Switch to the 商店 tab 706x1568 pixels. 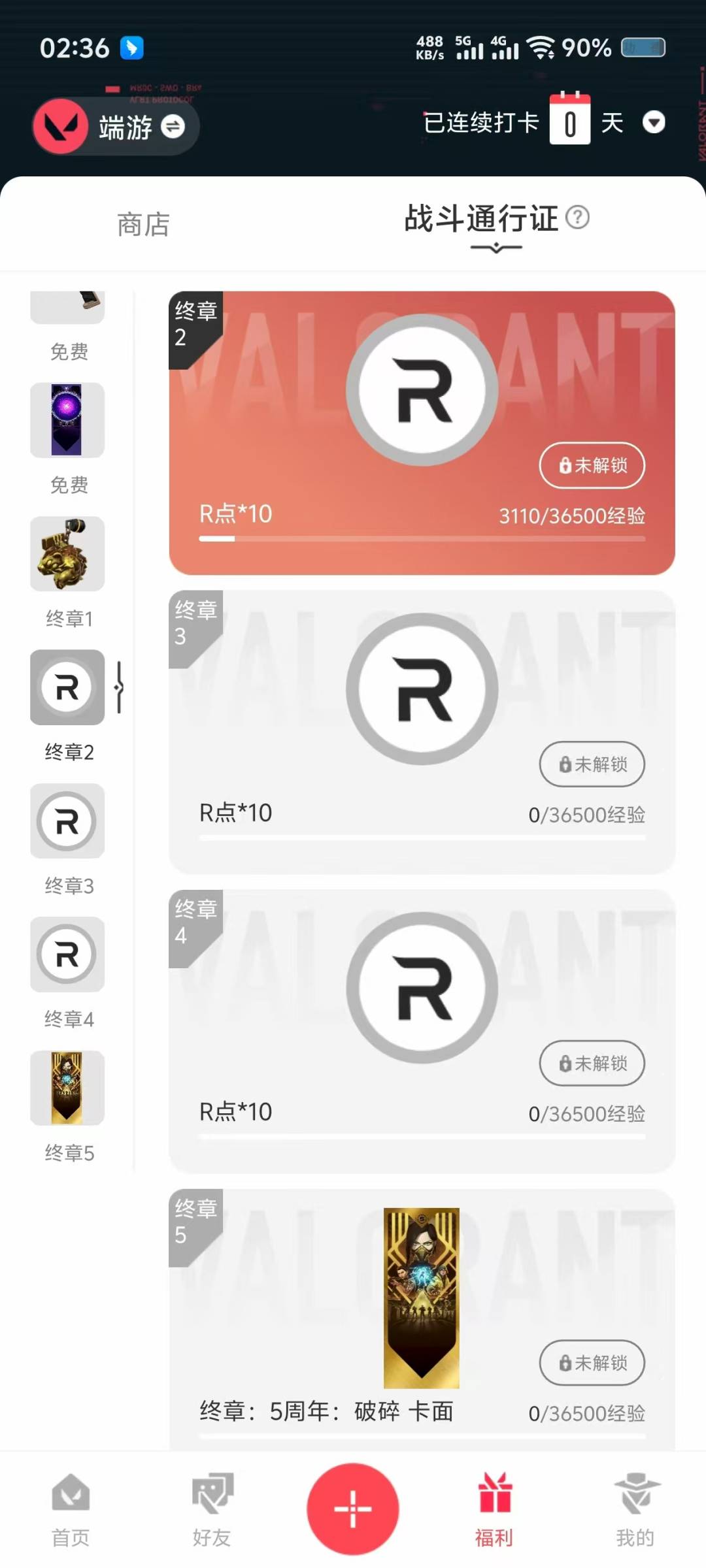(x=143, y=225)
